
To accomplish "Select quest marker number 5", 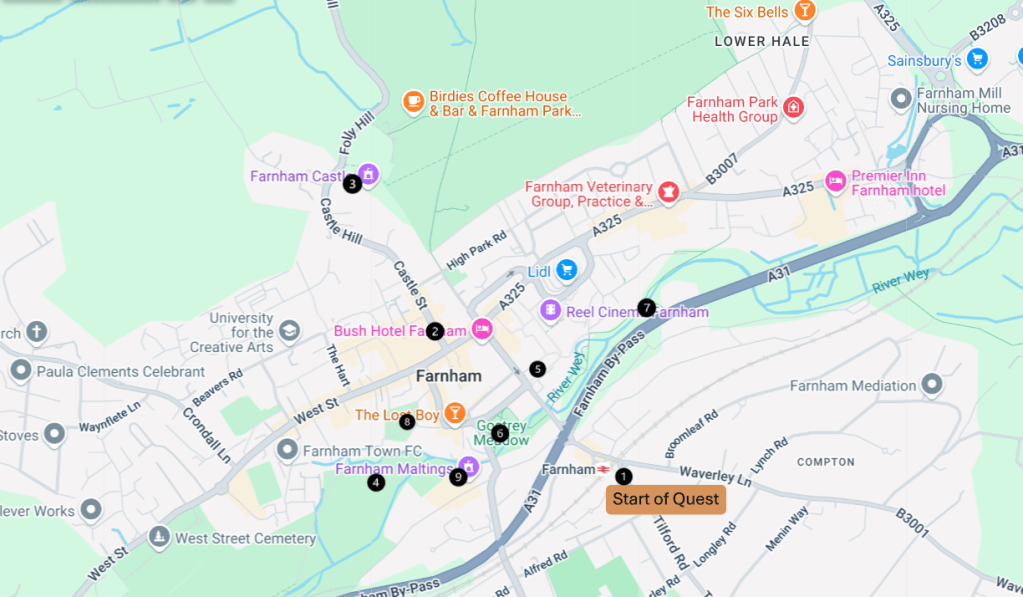I will click(x=538, y=369).
